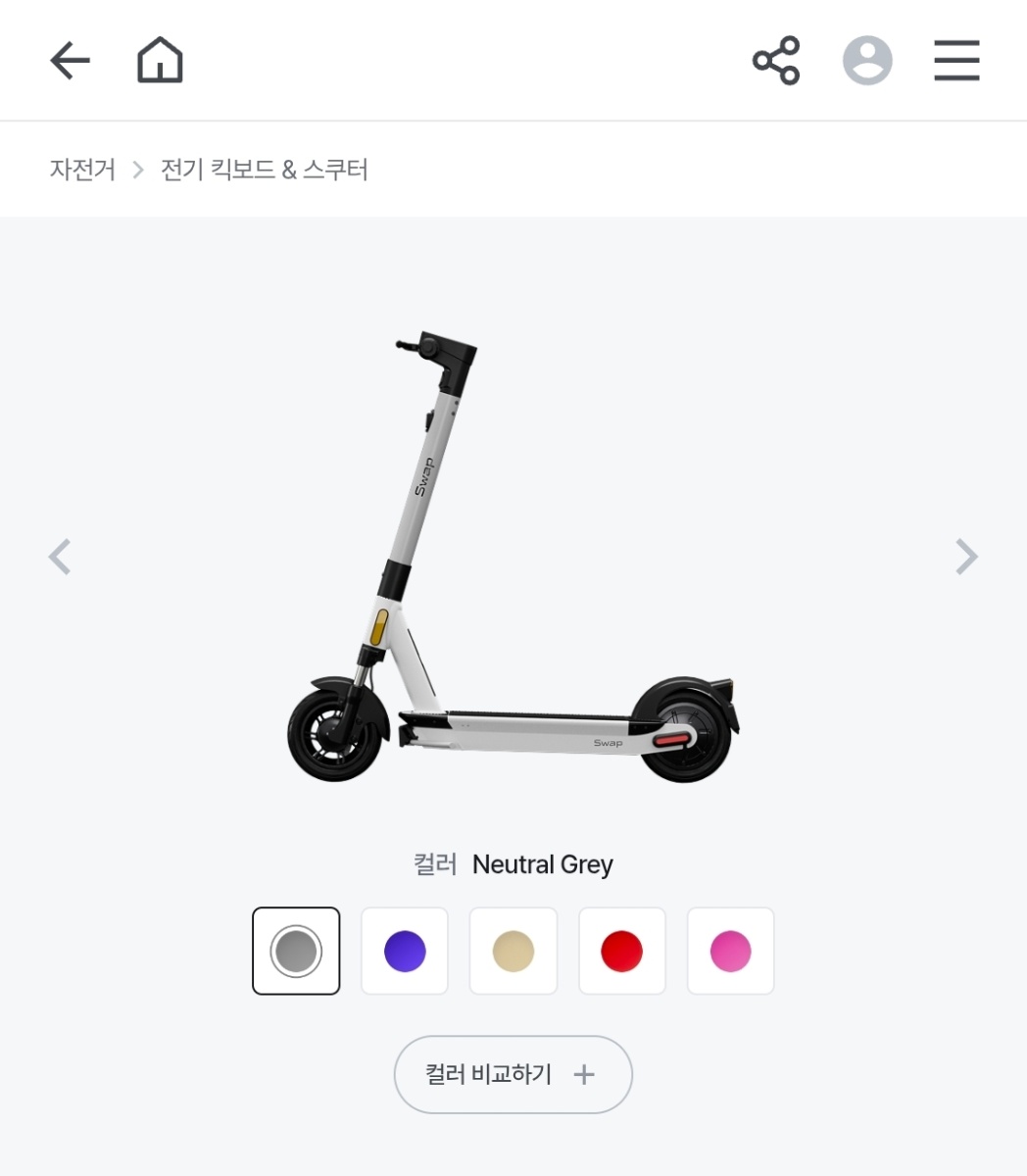The width and height of the screenshot is (1027, 1176).
Task: Open 전기 킥보드 & 스쿠터 category
Action: tap(265, 169)
